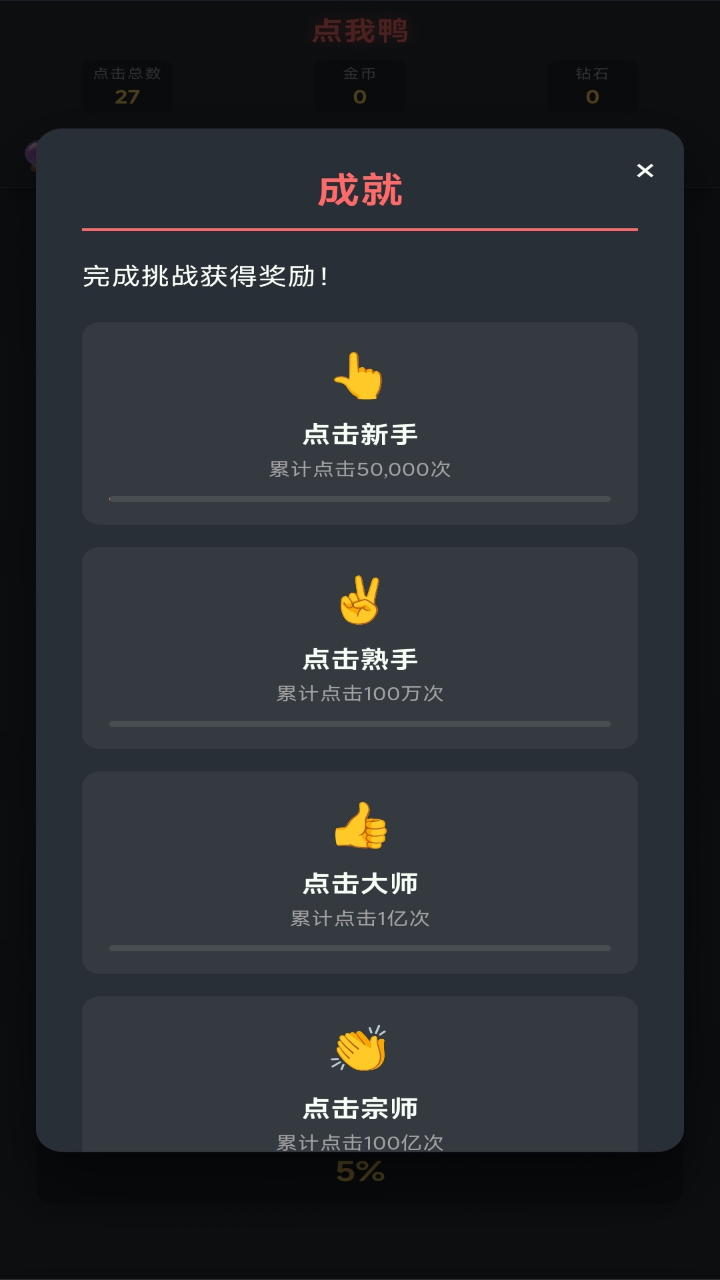
Task: Dismiss the achievements dialog with ×
Action: pos(645,170)
